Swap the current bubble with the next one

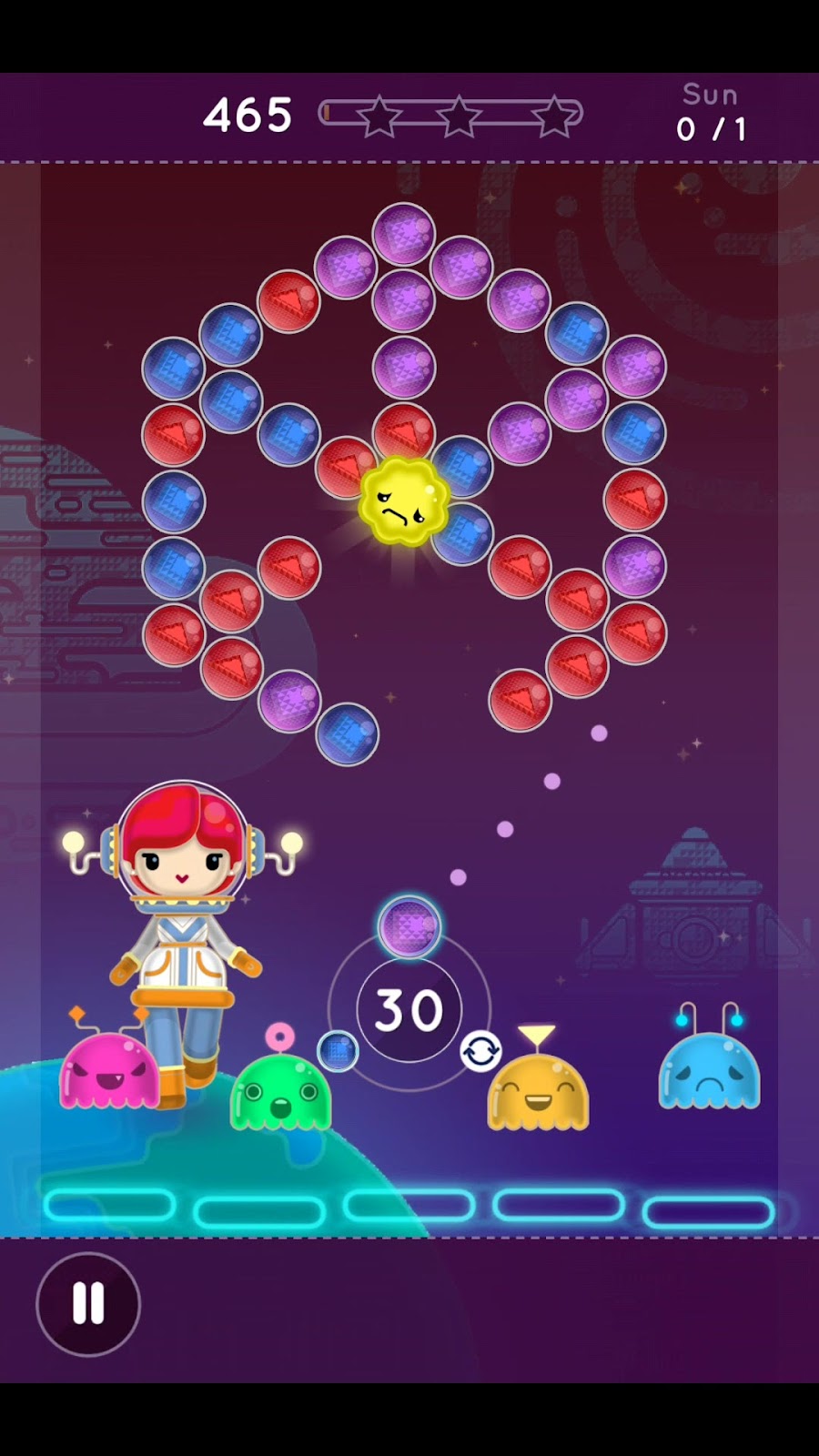[x=480, y=1051]
